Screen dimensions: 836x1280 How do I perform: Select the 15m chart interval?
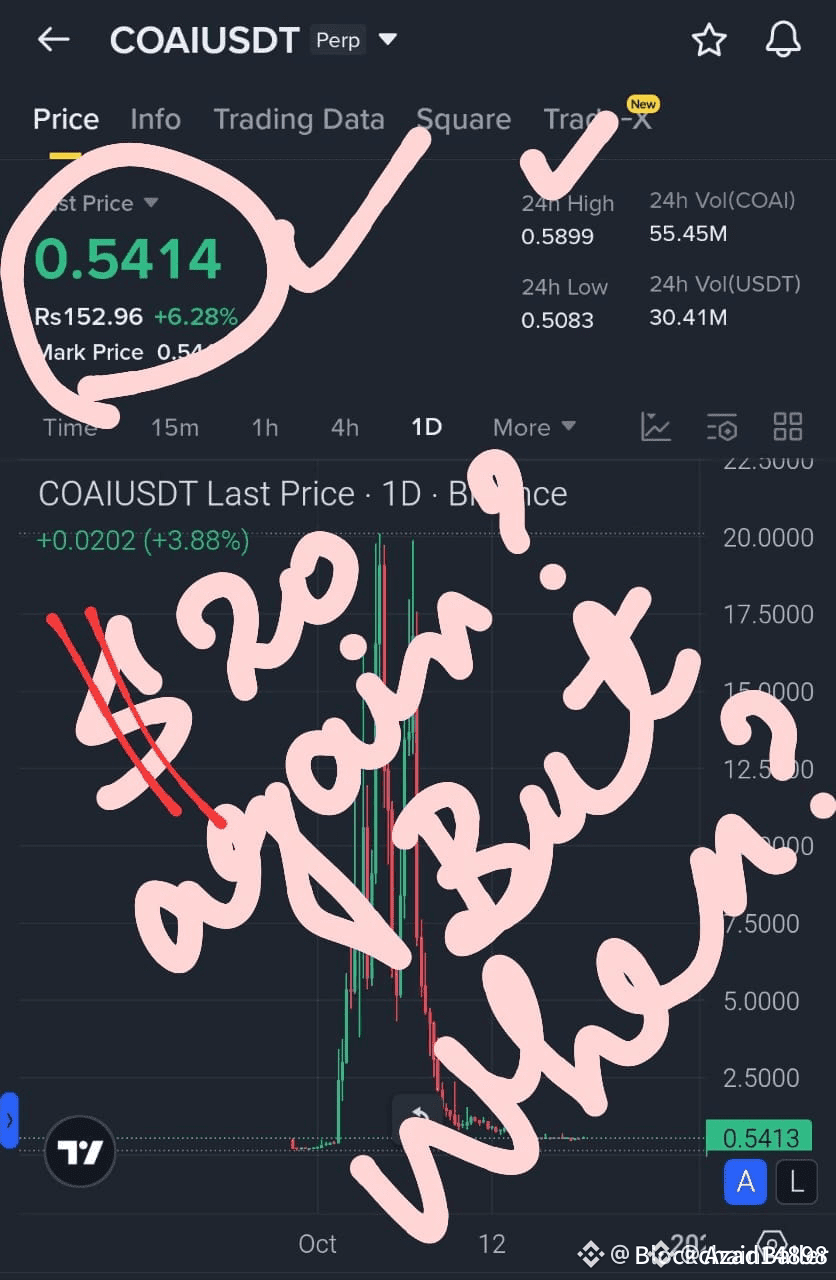tap(175, 428)
